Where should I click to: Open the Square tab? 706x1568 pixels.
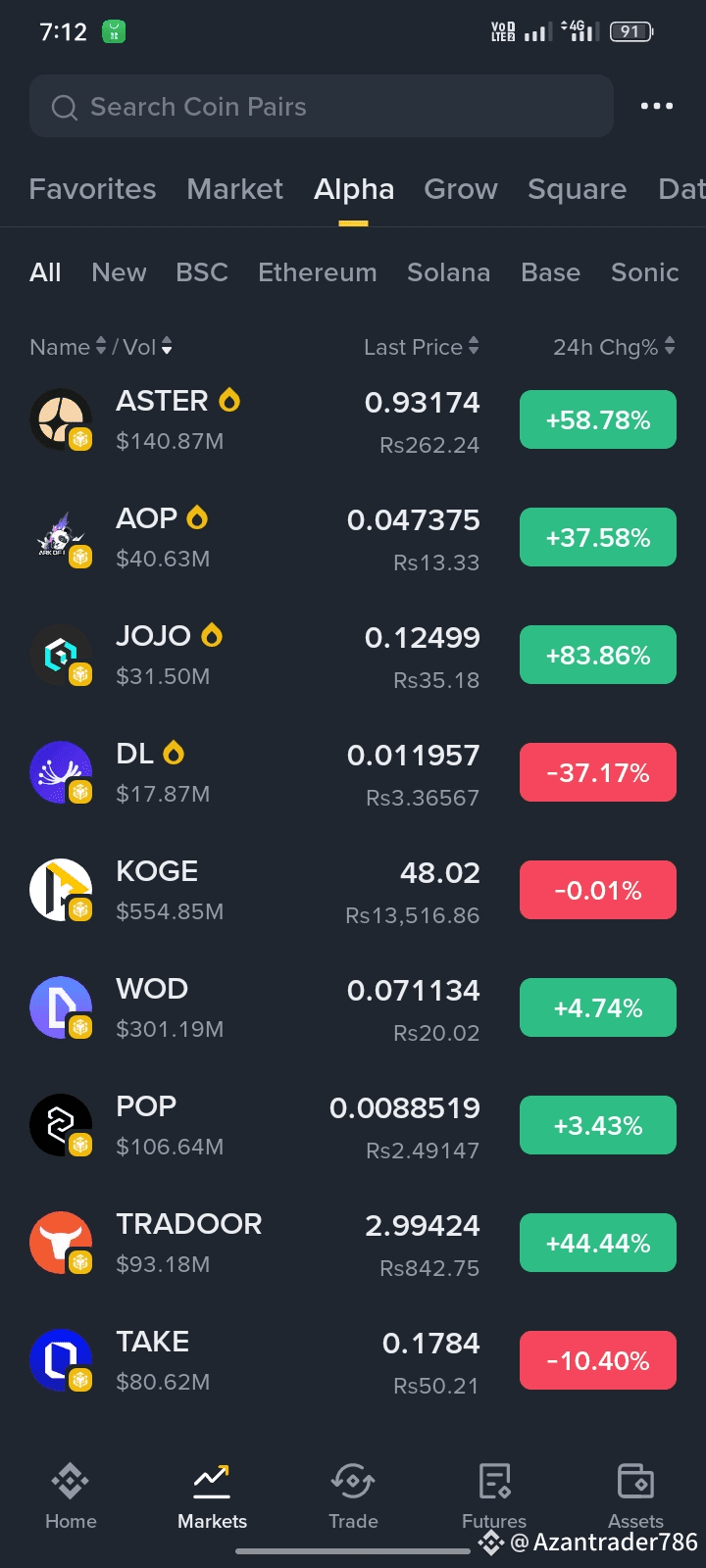click(x=577, y=189)
